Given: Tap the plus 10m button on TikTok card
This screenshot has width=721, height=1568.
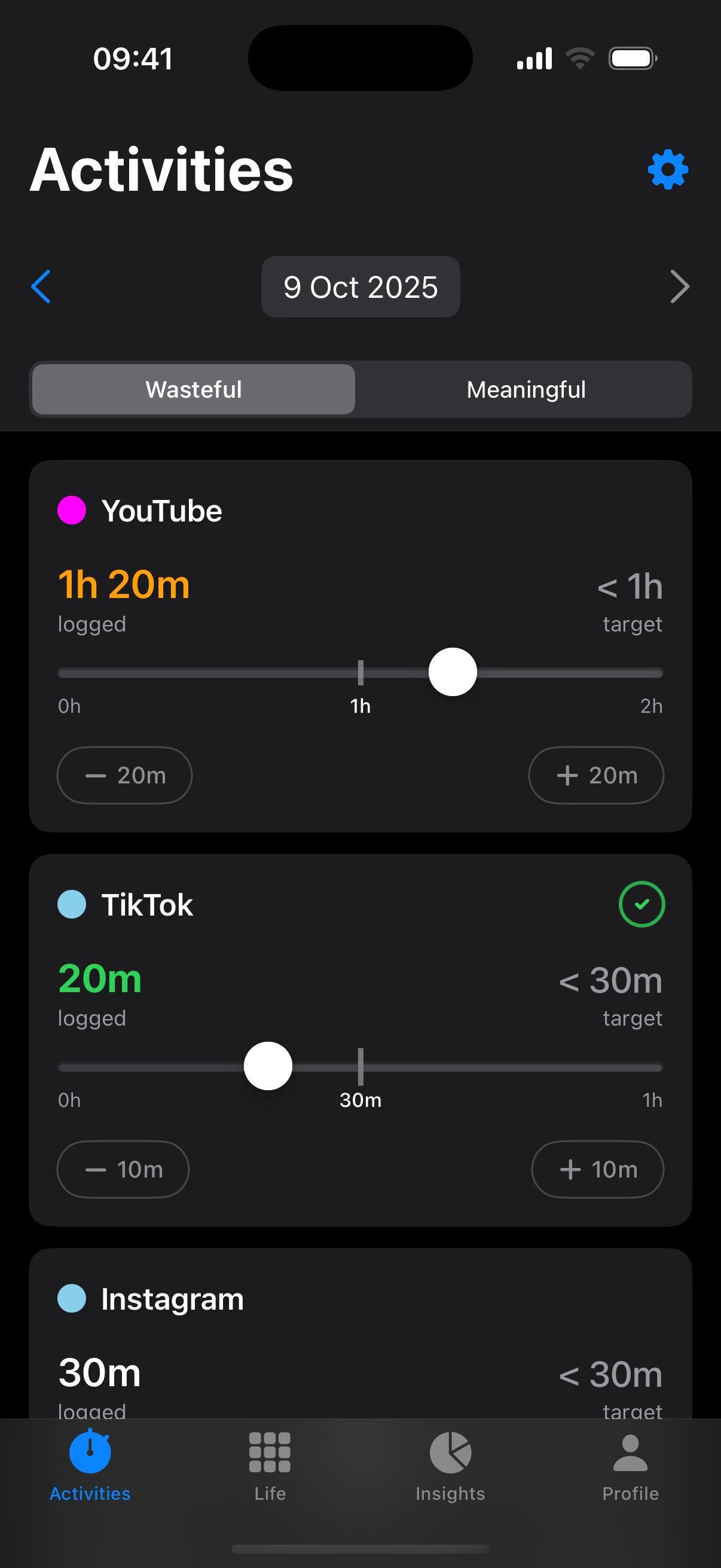Looking at the screenshot, I should tap(597, 1169).
